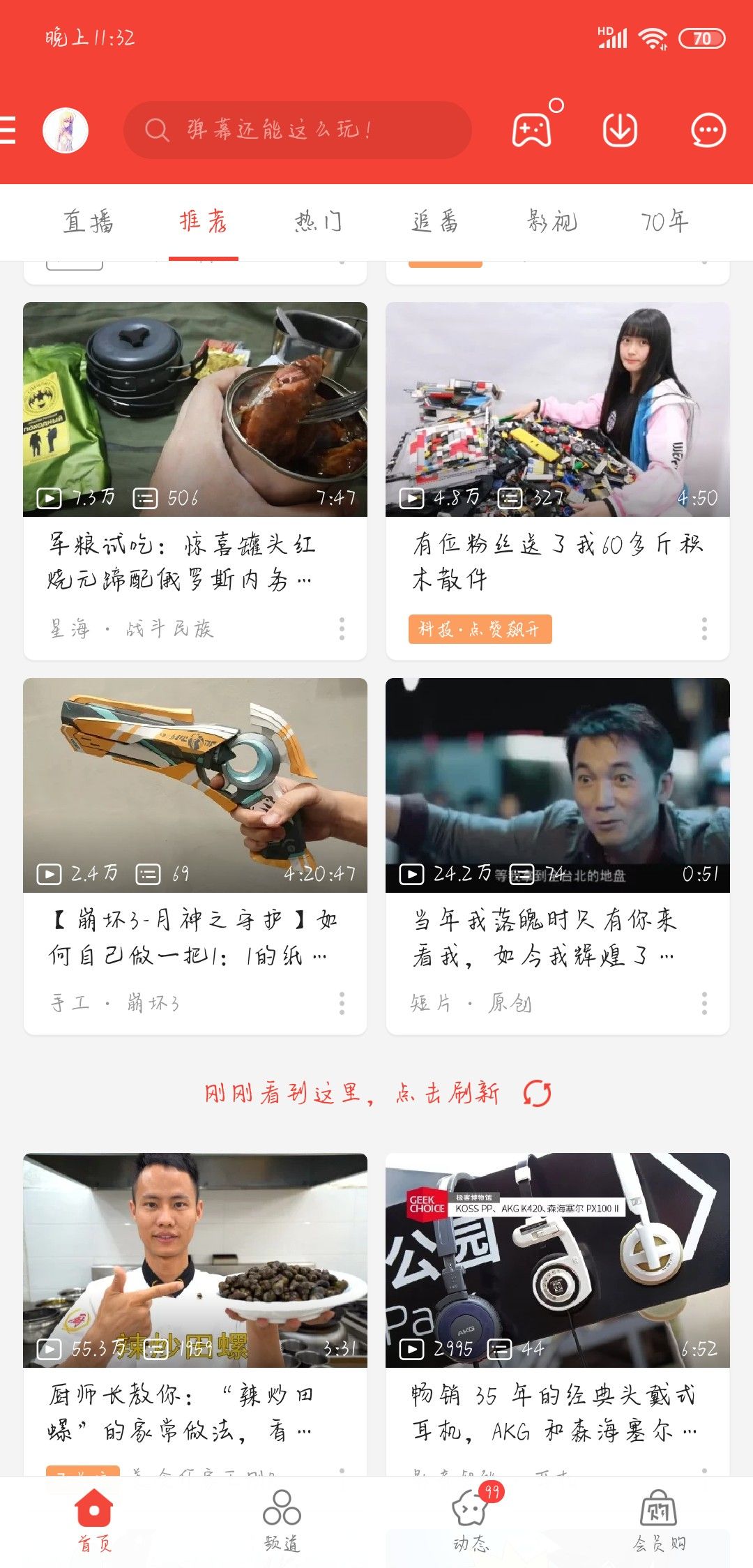Open the video 有位粉丝送了我60多斤积木散件
753x1568 pixels.
point(558,410)
